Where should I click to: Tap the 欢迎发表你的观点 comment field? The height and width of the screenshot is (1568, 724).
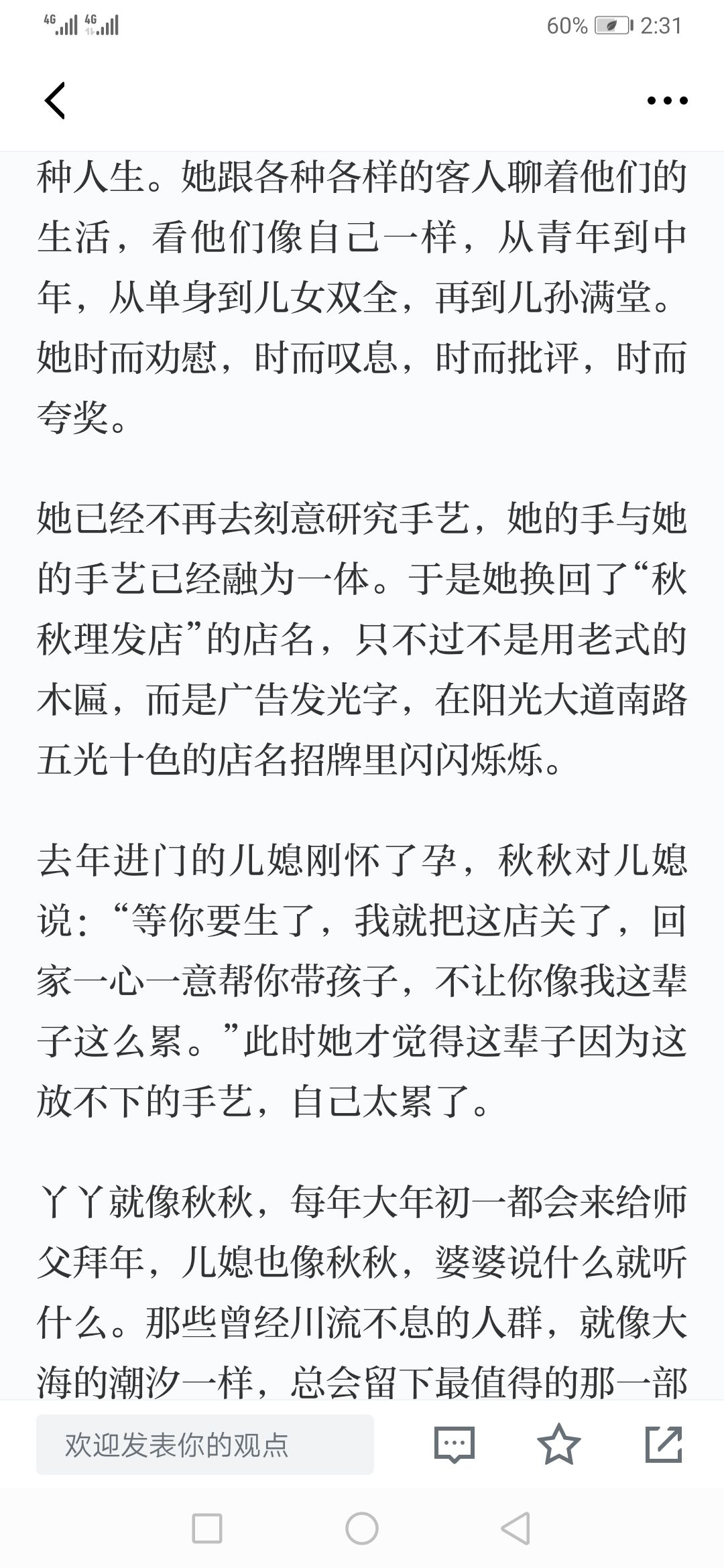click(x=205, y=1445)
